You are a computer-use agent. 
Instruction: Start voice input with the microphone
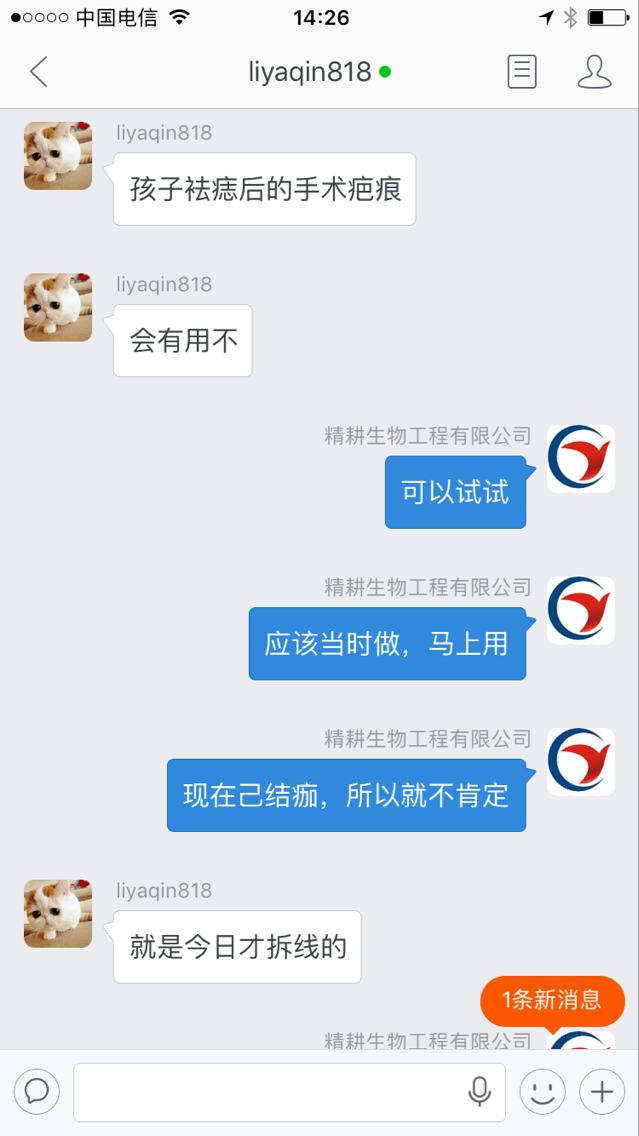(480, 1092)
